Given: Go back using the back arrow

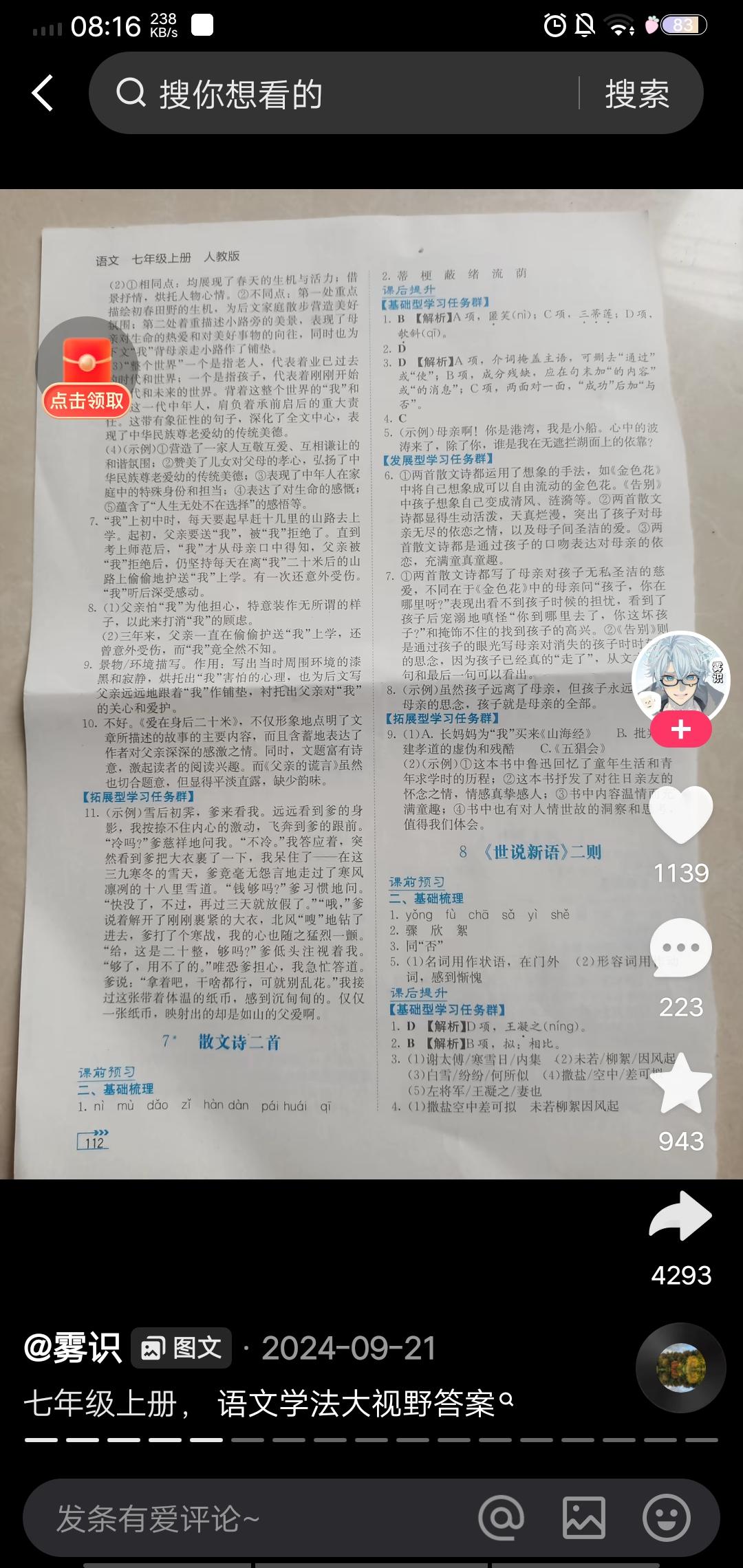Looking at the screenshot, I should [41, 94].
